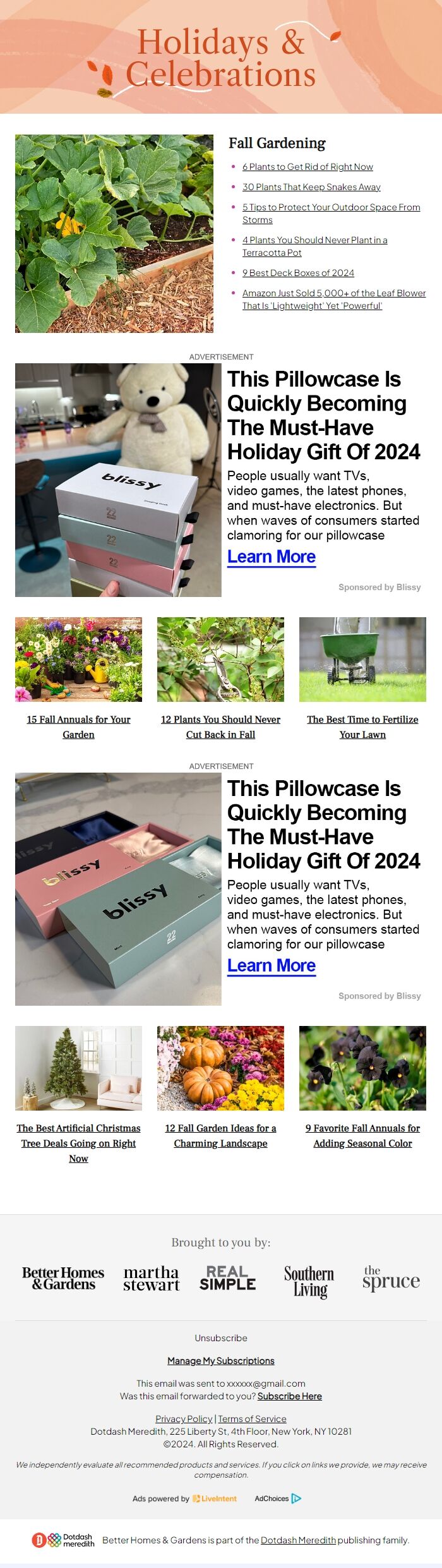Open '12 Fall Garden Ideas for a Charming Landscape'
442x1568 pixels.
click(220, 1128)
